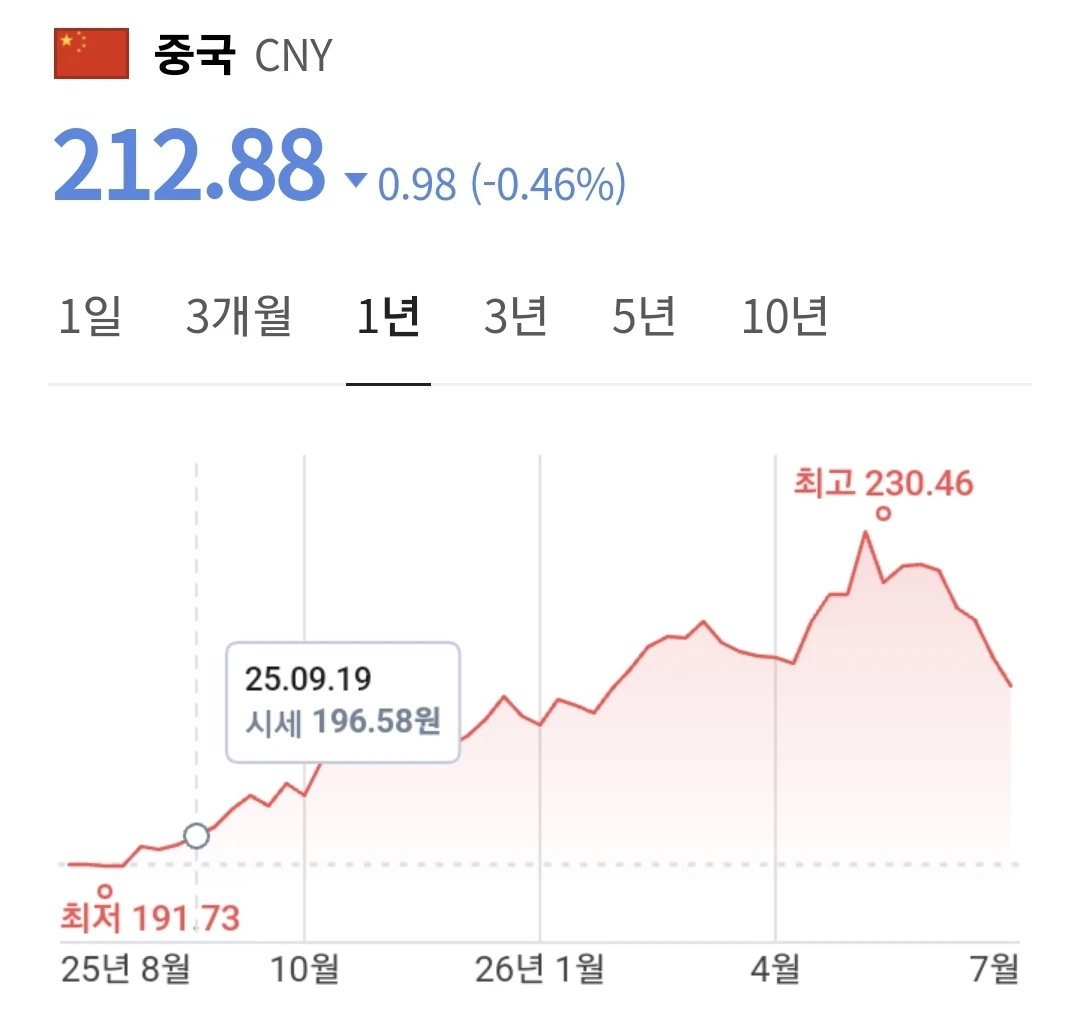Image resolution: width=1080 pixels, height=1017 pixels.
Task: Tap the 25.09.19 chart data point marker
Action: (x=196, y=836)
